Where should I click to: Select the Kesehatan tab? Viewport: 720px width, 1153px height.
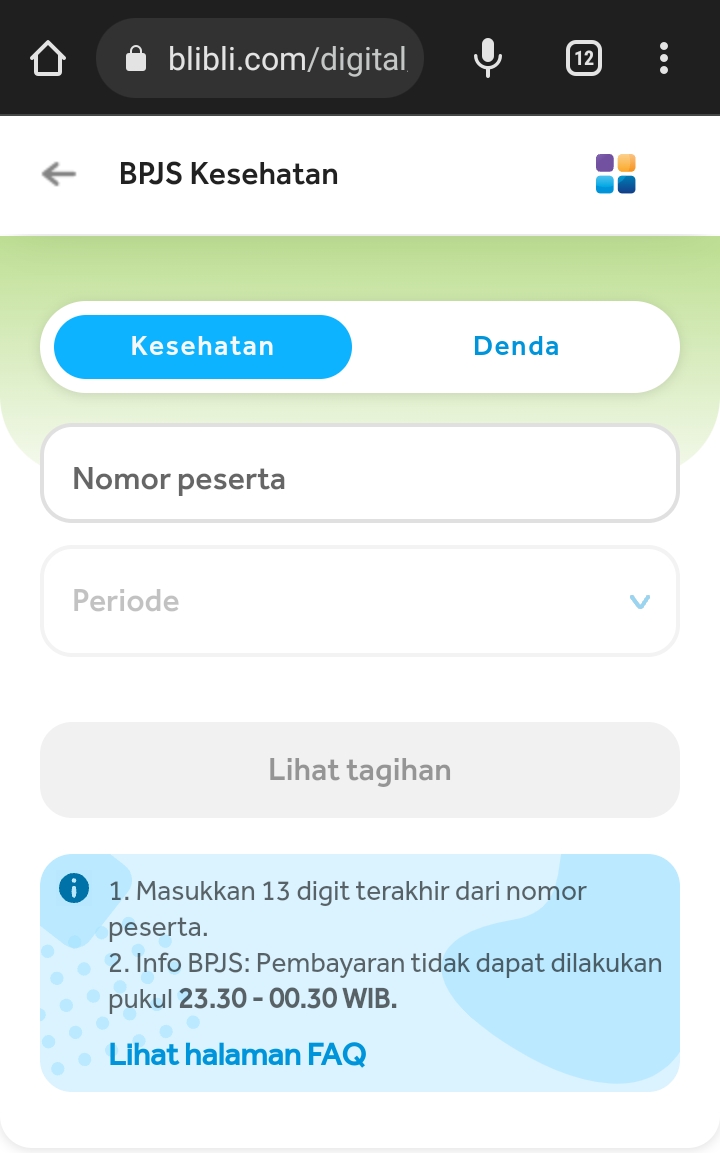click(x=203, y=346)
